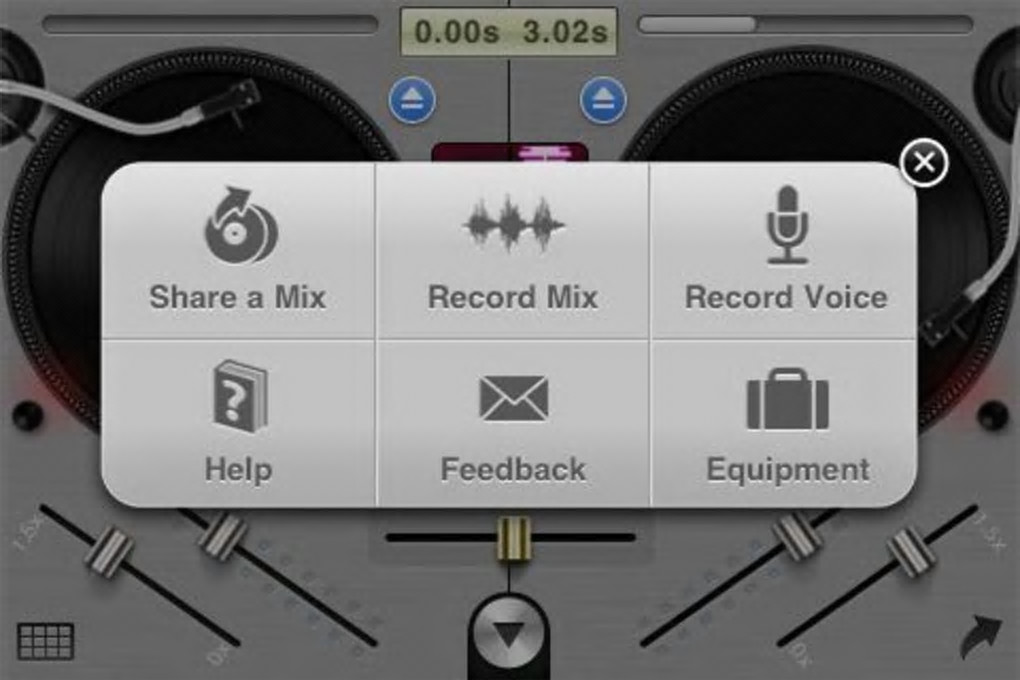
Task: Send Feedback via envelope option
Action: tap(513, 422)
